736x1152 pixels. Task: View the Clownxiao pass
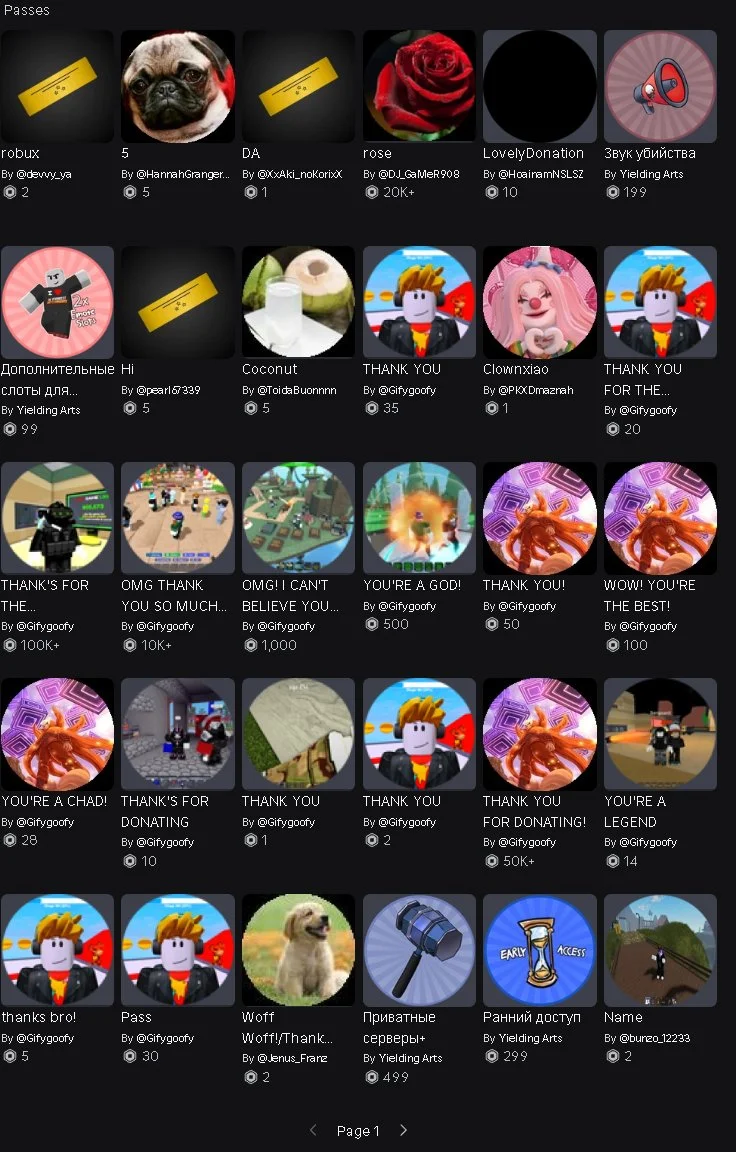540,303
